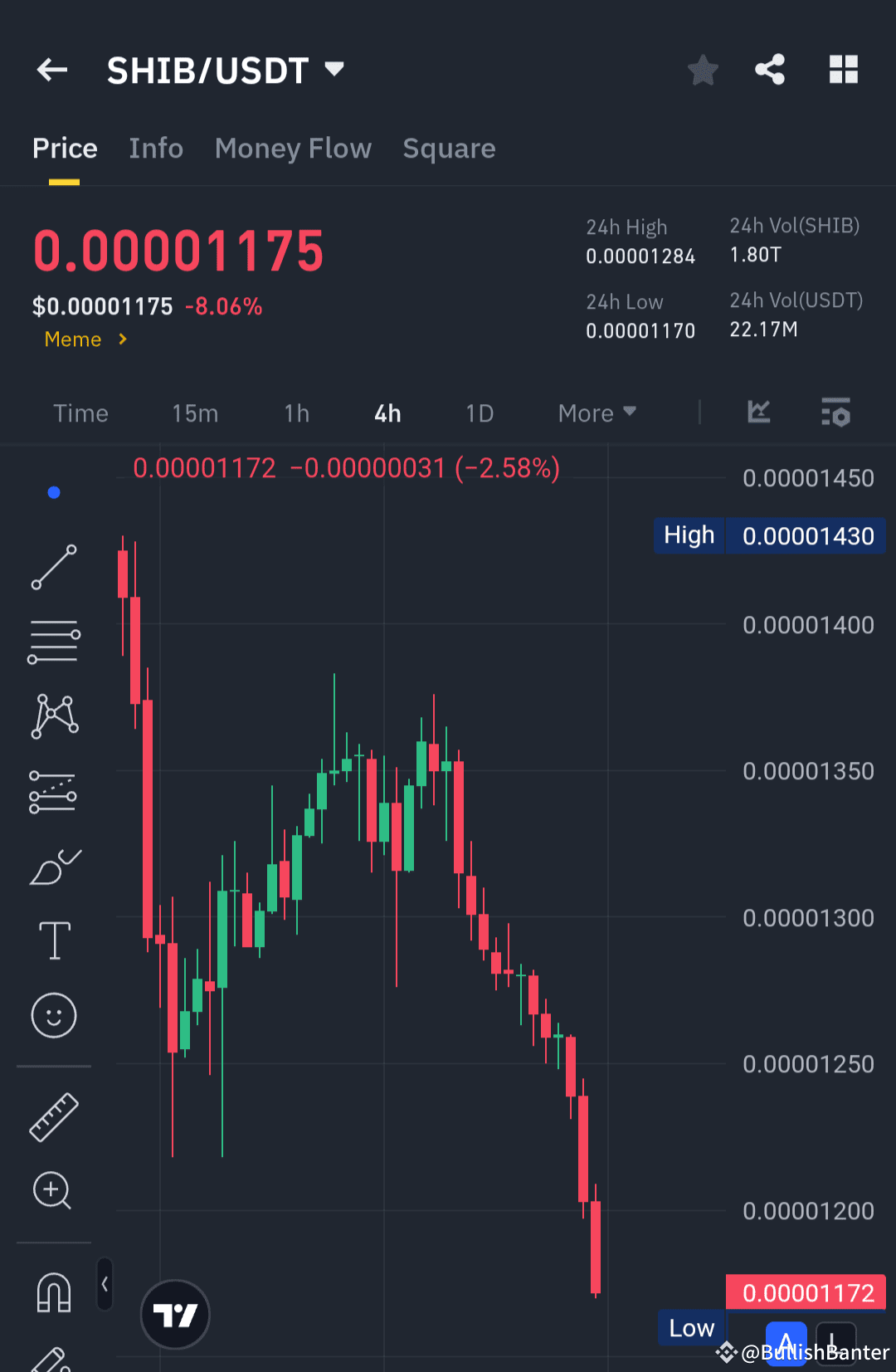This screenshot has width=896, height=1372.
Task: Open the Info tab
Action: point(156,148)
